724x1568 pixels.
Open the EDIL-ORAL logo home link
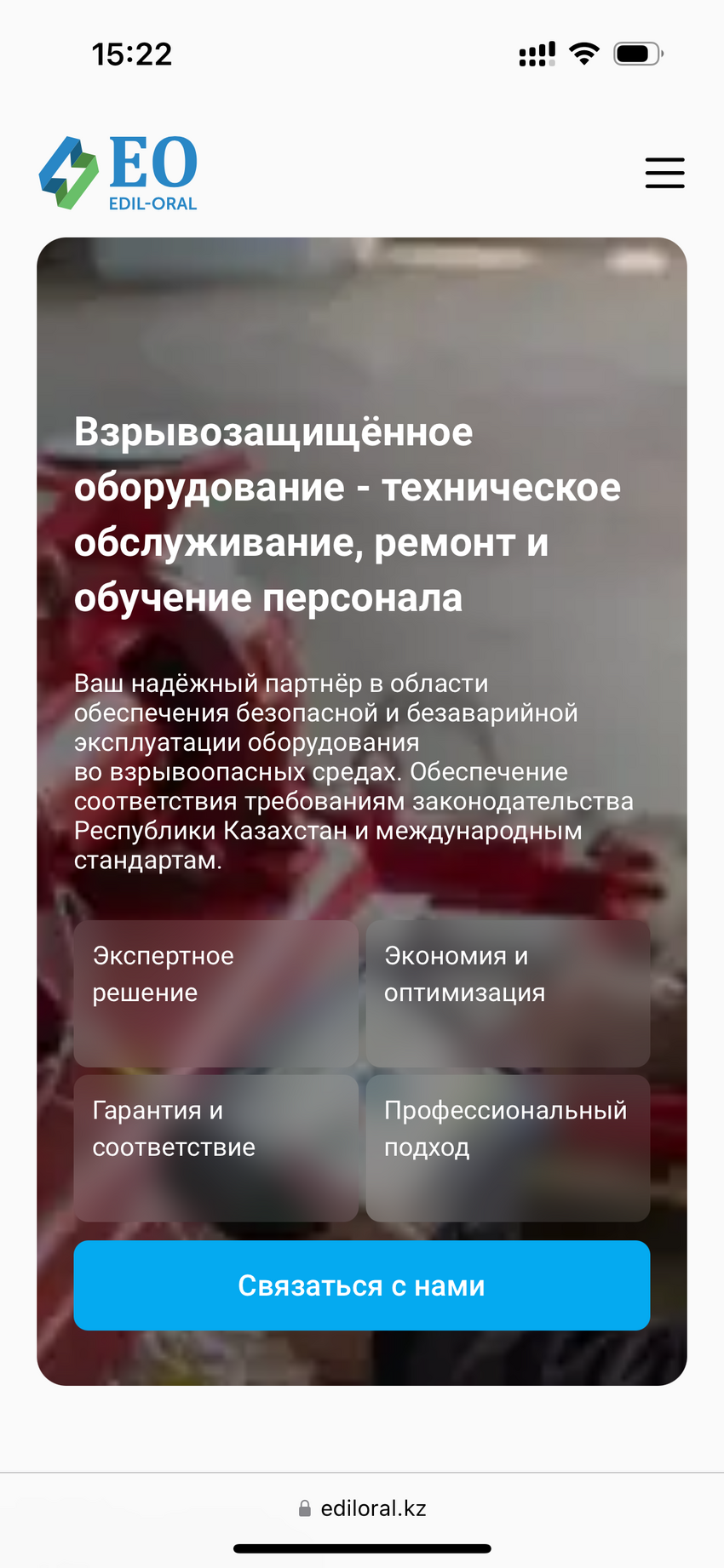[118, 173]
